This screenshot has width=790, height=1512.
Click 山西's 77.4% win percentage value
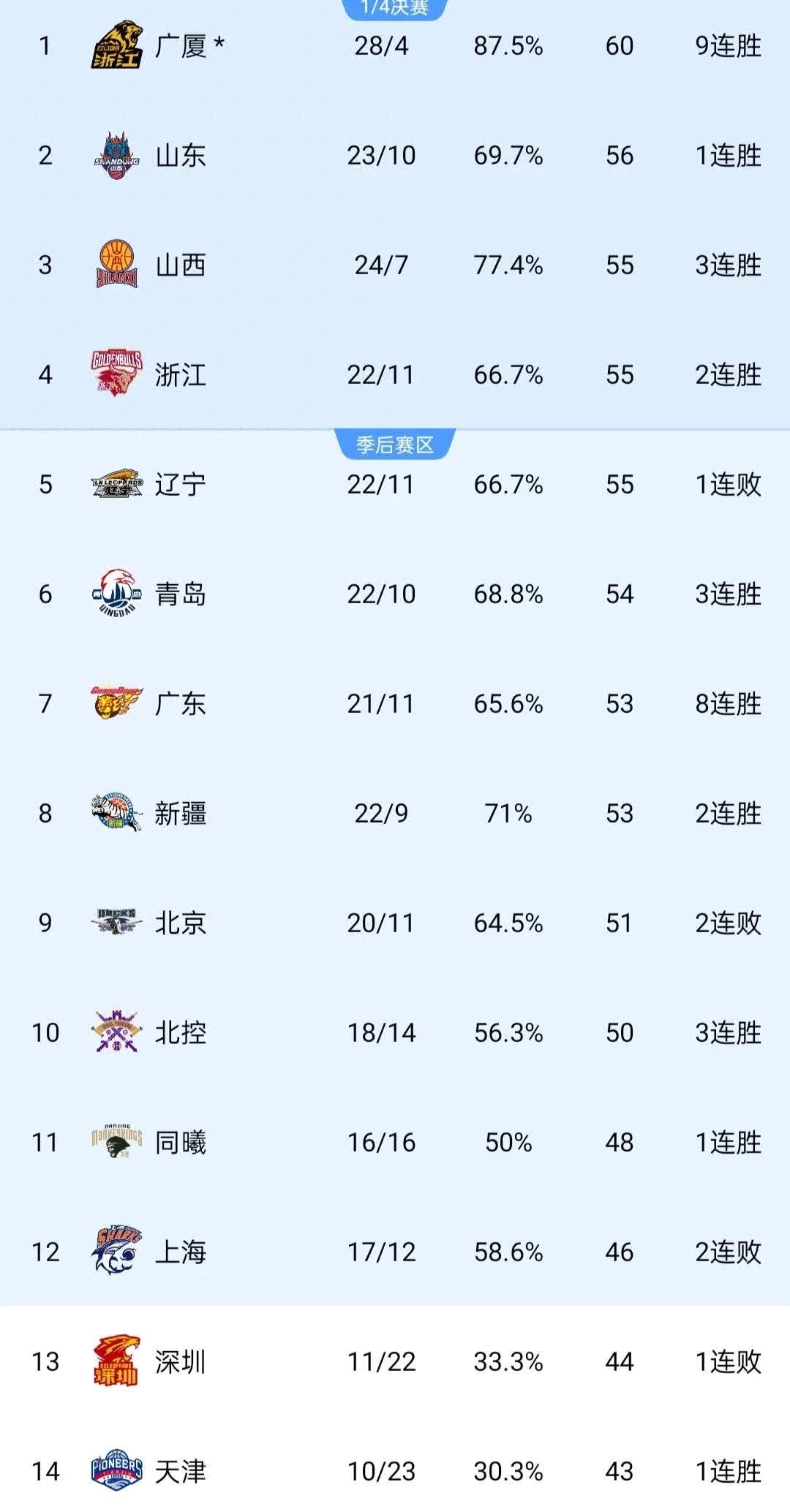pos(508,263)
